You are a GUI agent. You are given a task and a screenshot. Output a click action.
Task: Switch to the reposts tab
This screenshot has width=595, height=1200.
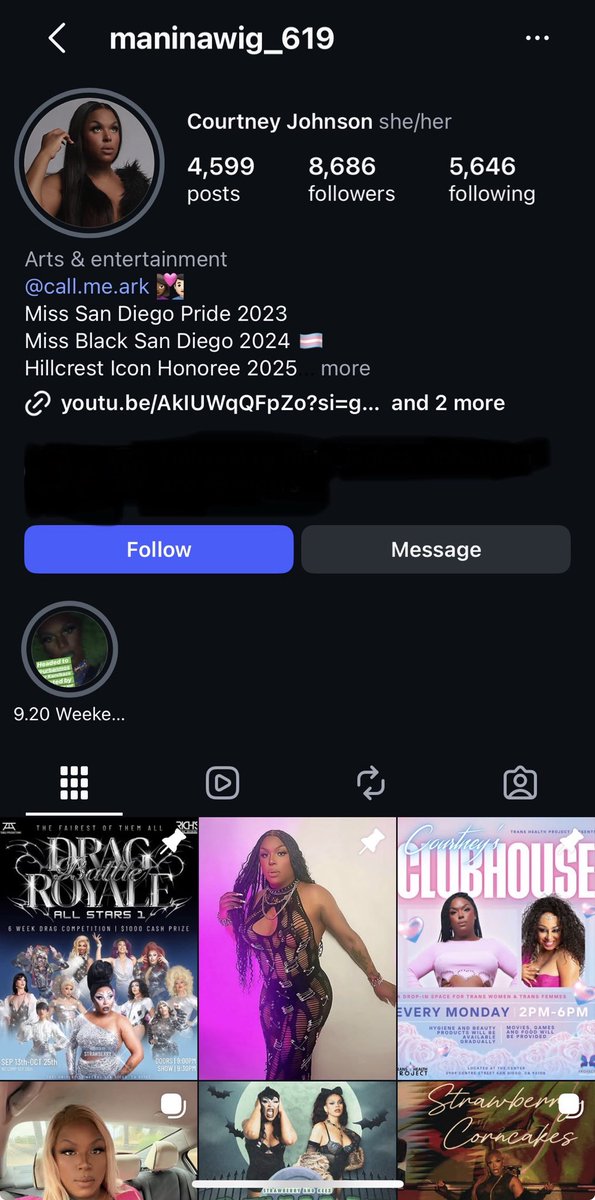coord(371,783)
